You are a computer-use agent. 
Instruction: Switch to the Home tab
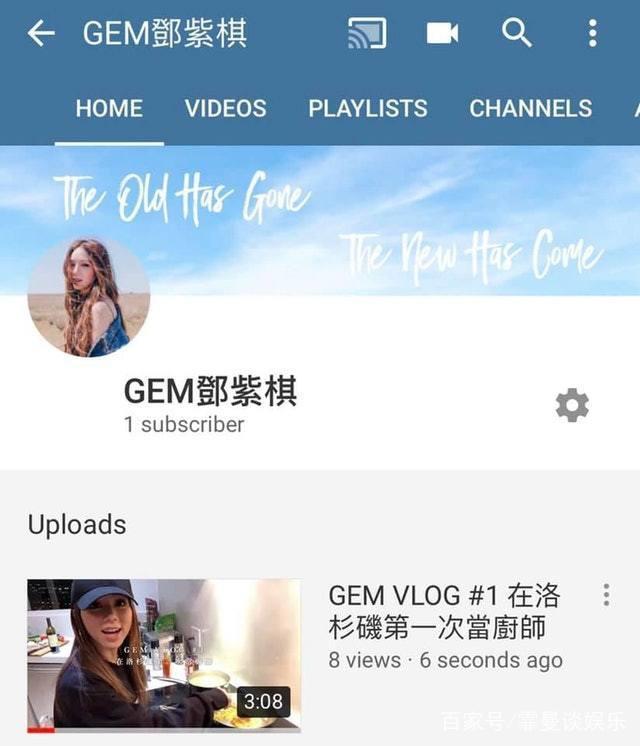click(109, 108)
